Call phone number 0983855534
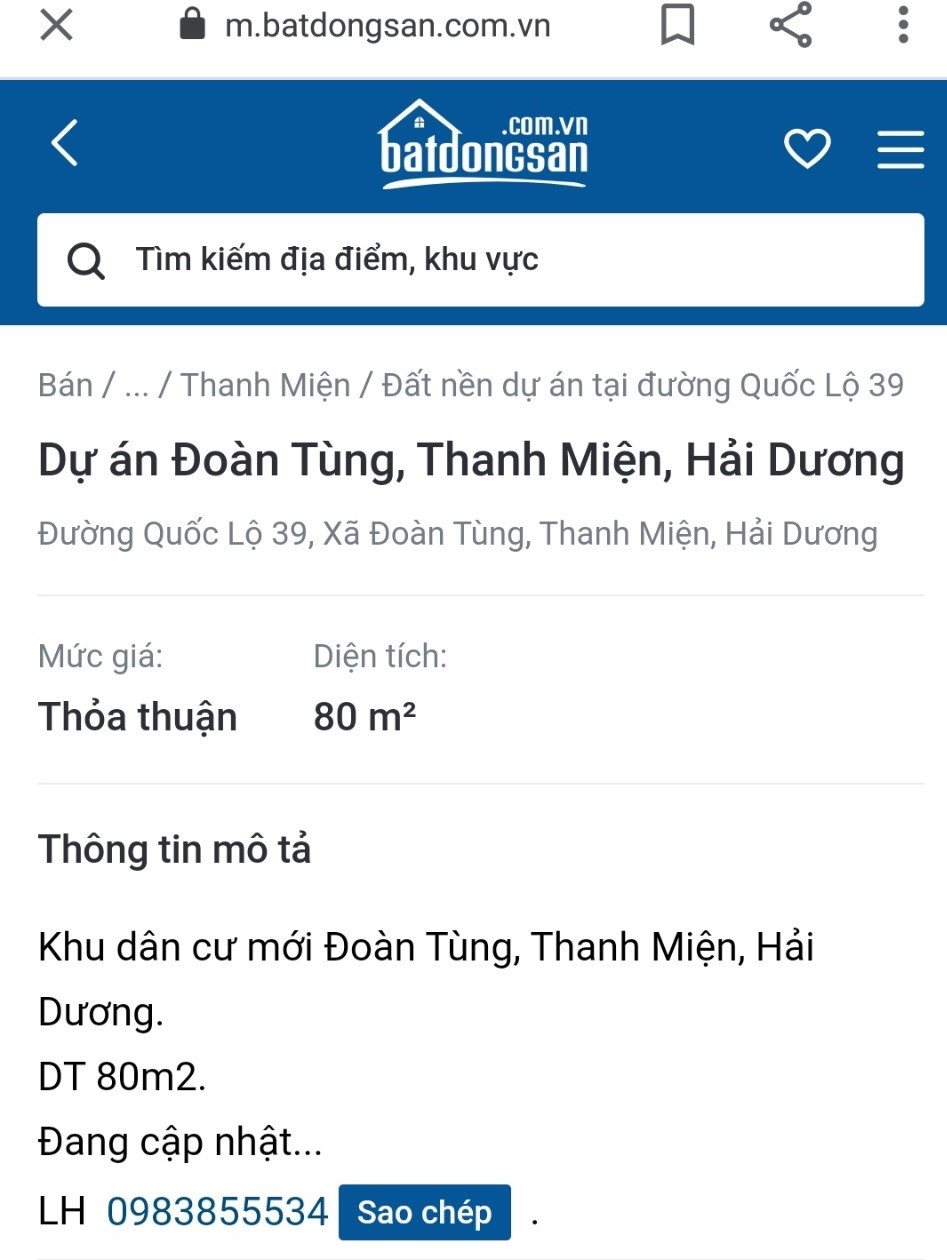Image resolution: width=947 pixels, height=1260 pixels. pyautogui.click(x=217, y=1212)
